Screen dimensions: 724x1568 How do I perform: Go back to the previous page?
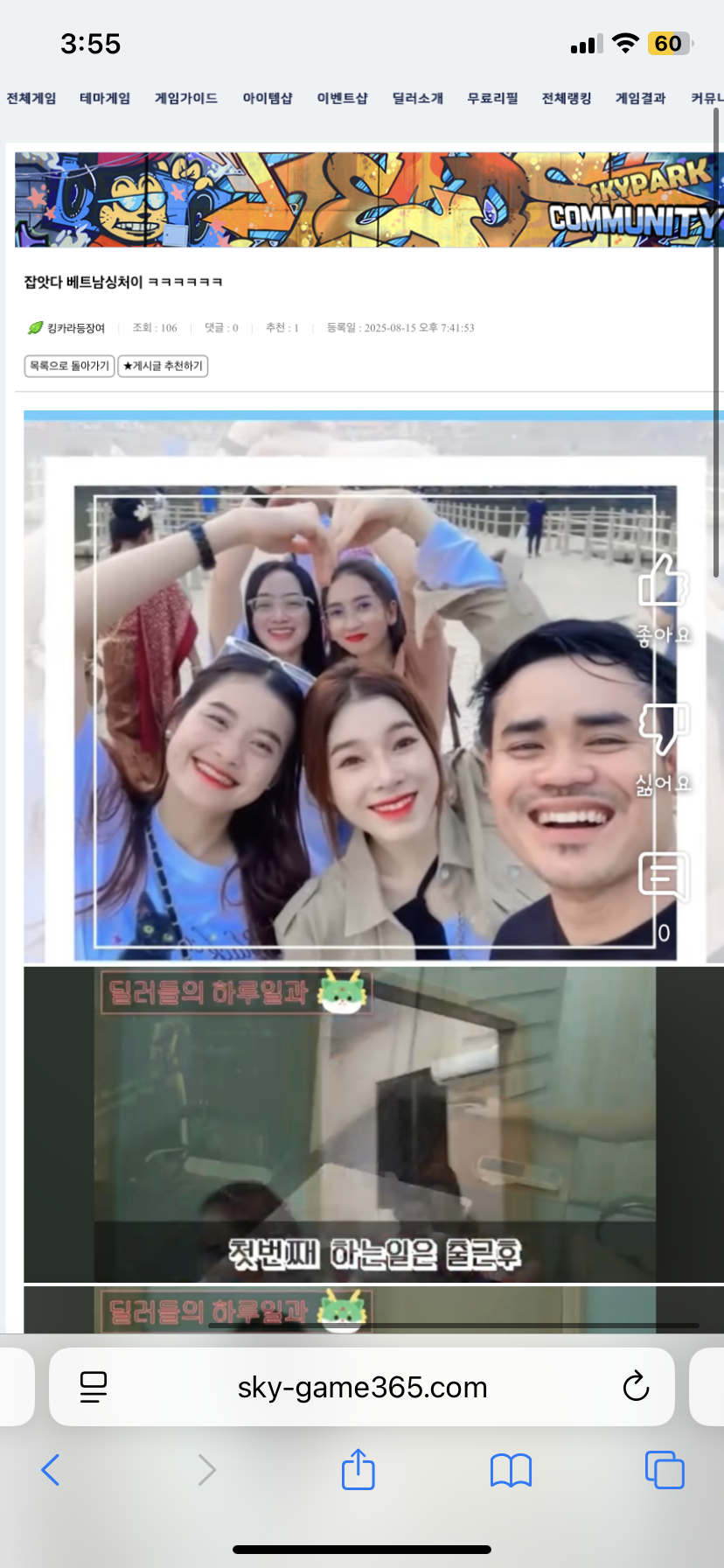51,1470
